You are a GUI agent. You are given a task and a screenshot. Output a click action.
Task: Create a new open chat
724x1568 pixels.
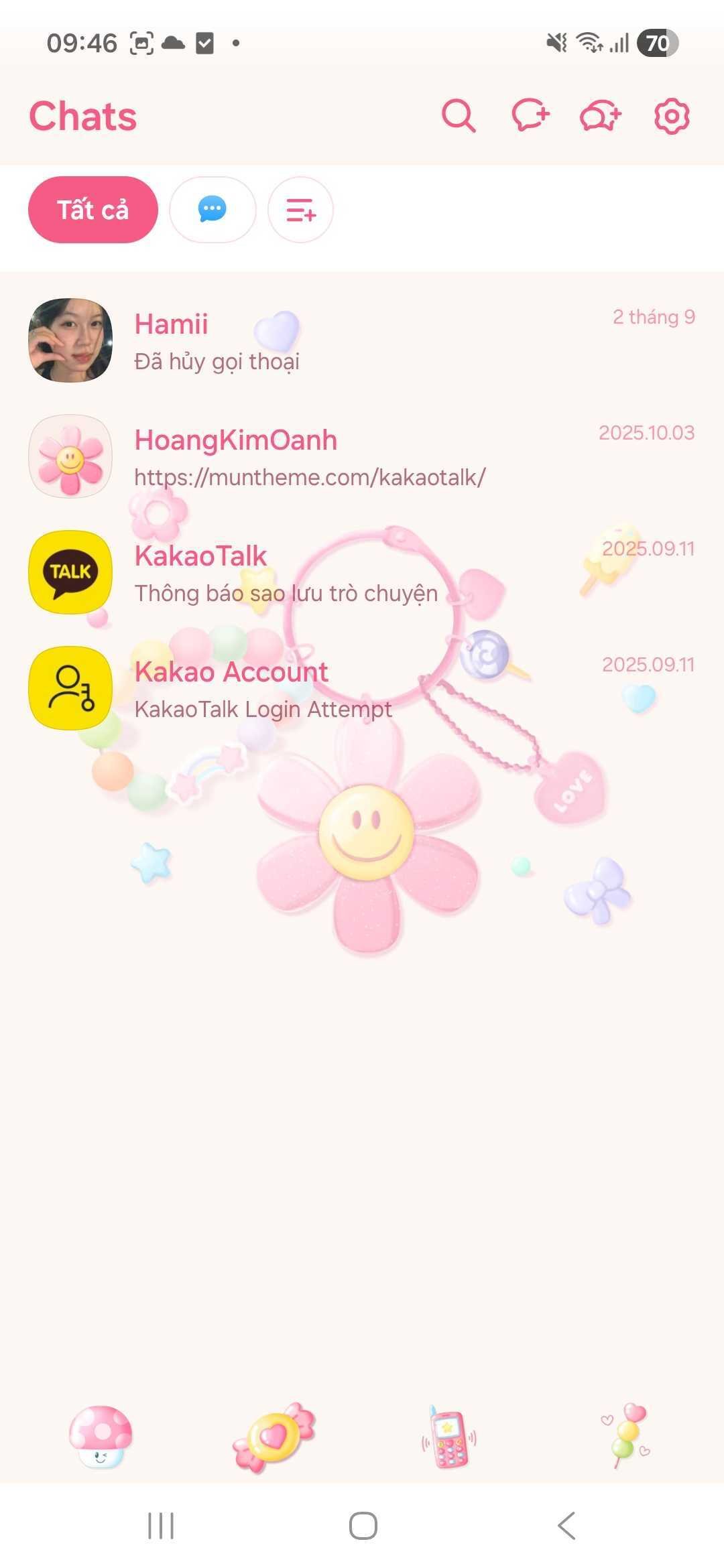(x=601, y=116)
